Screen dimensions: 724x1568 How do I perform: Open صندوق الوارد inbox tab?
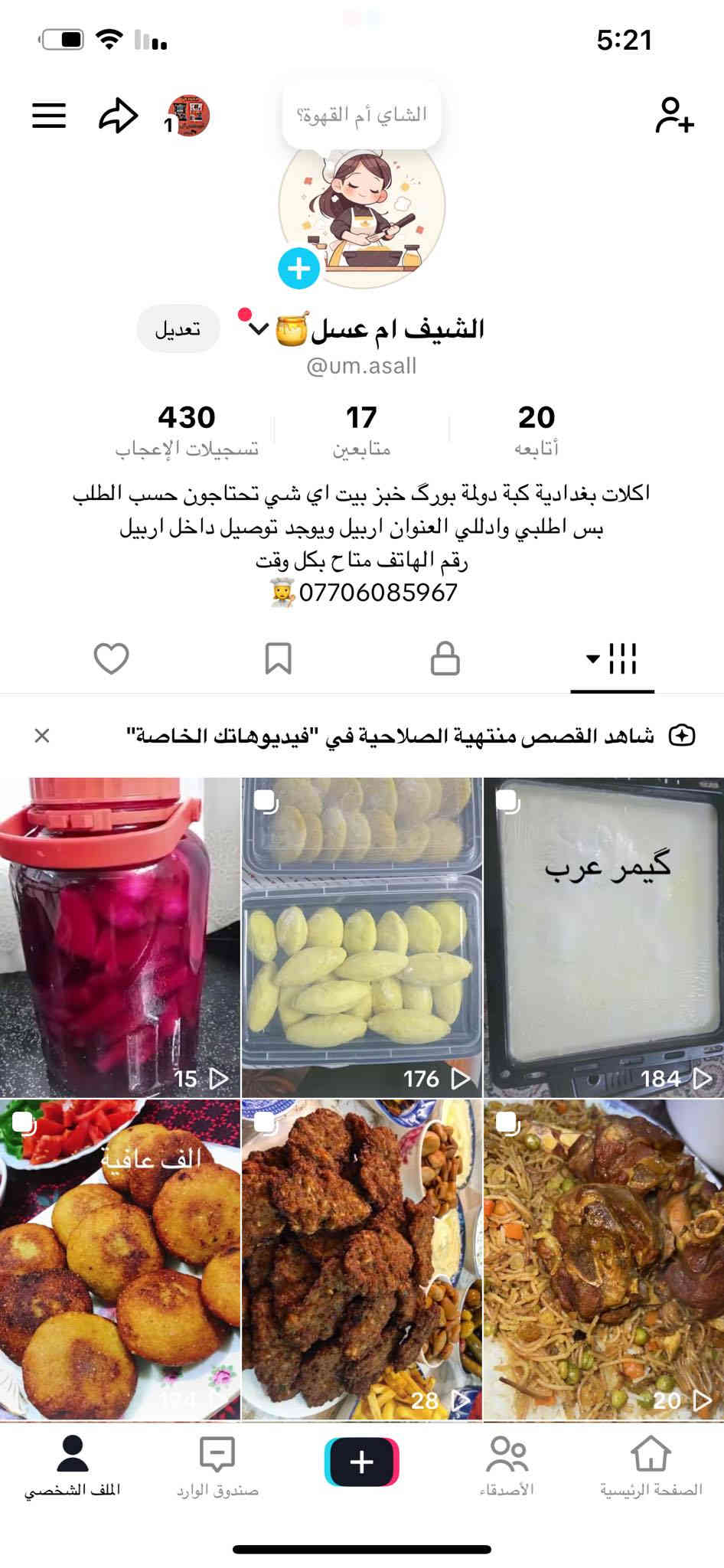(x=217, y=1465)
